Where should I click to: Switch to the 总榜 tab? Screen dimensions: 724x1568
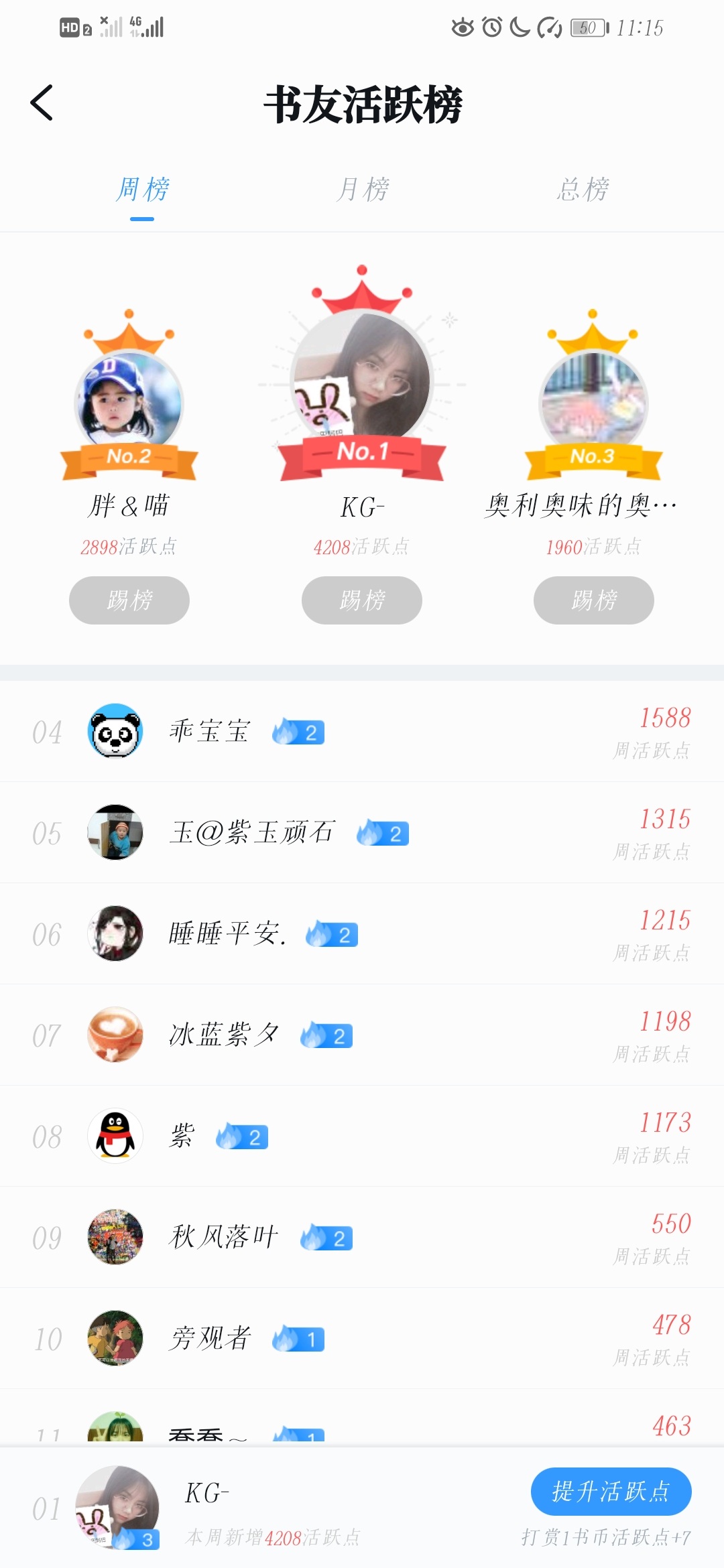click(x=583, y=190)
